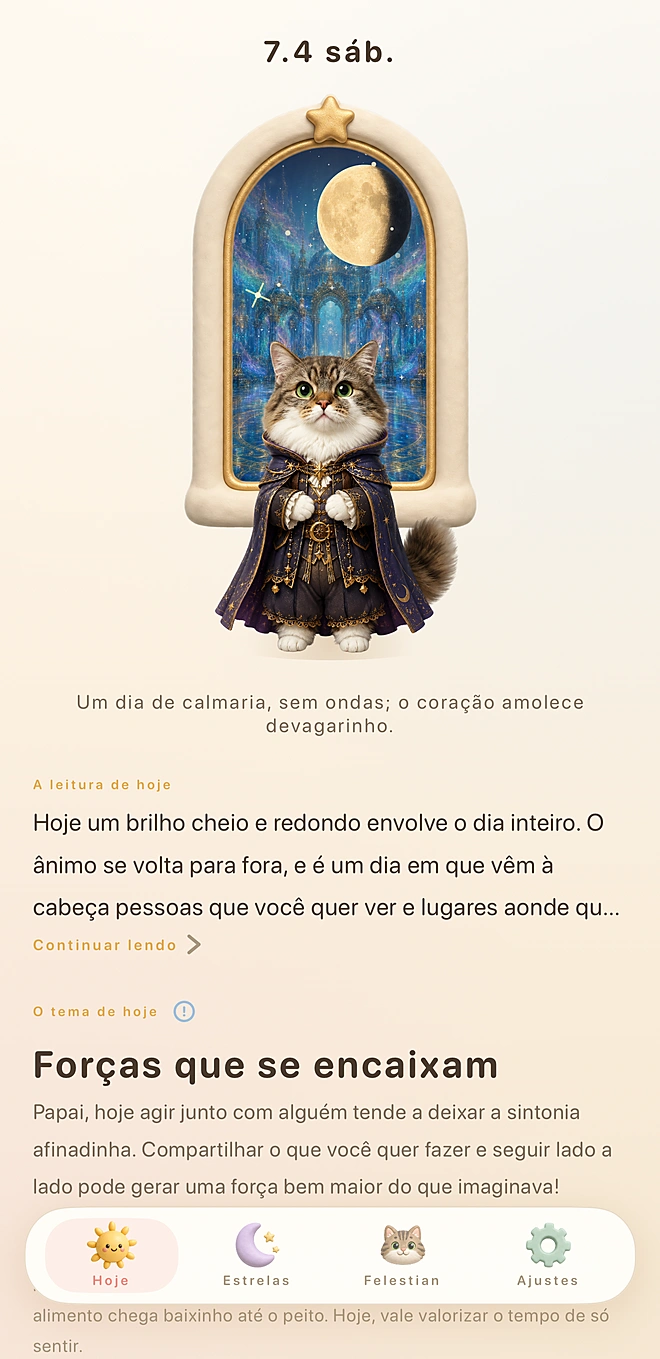The height and width of the screenshot is (1359, 660).
Task: Open Continuar lendo to read the full text
Action: tap(117, 945)
